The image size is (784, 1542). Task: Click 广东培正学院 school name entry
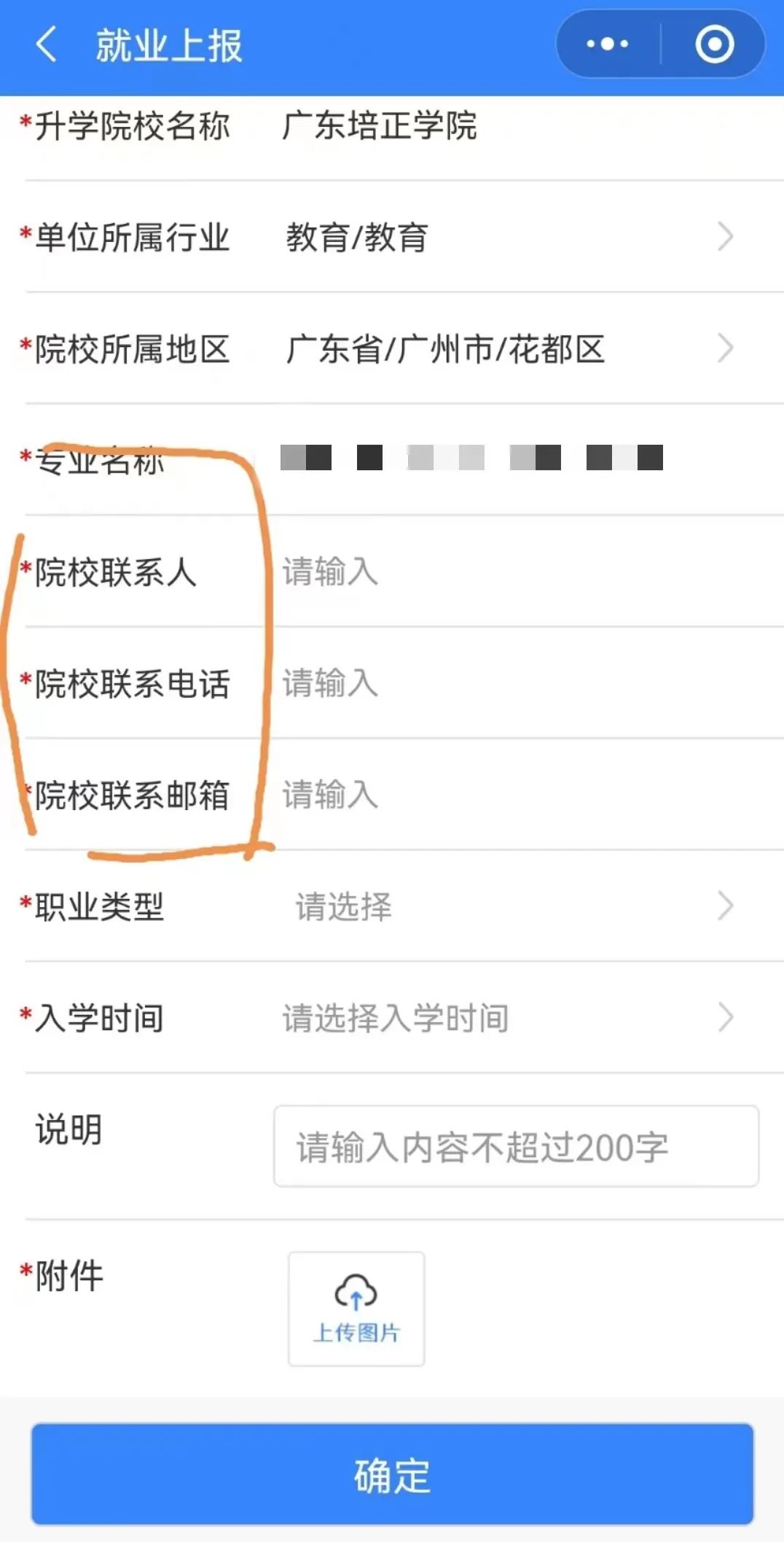coord(379,126)
